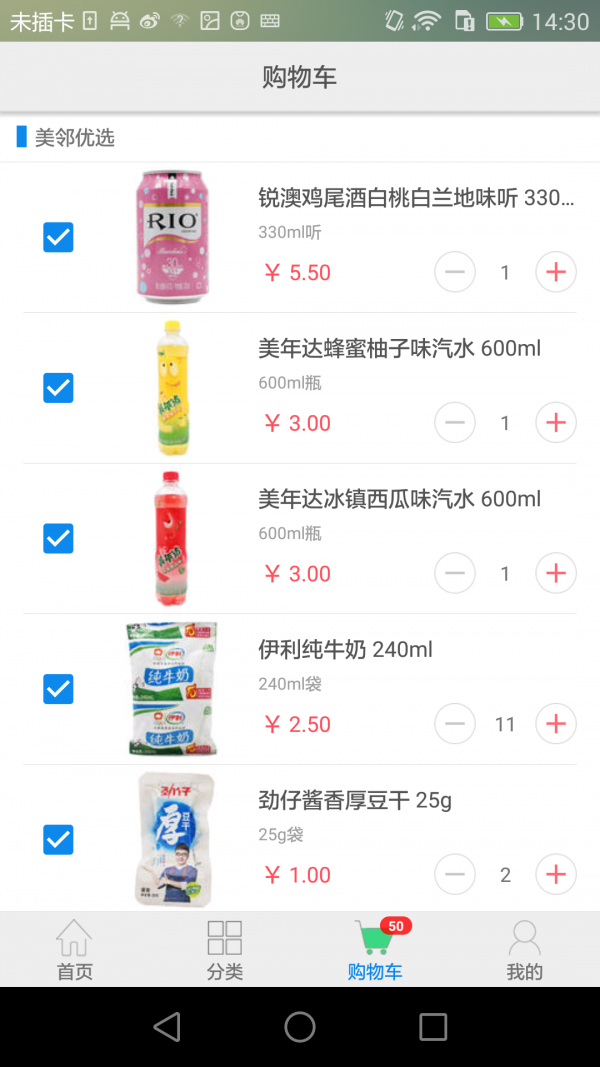This screenshot has width=600, height=1067.
Task: Deselect the 劲仔酱香厚豆干 checkbox
Action: point(58,840)
